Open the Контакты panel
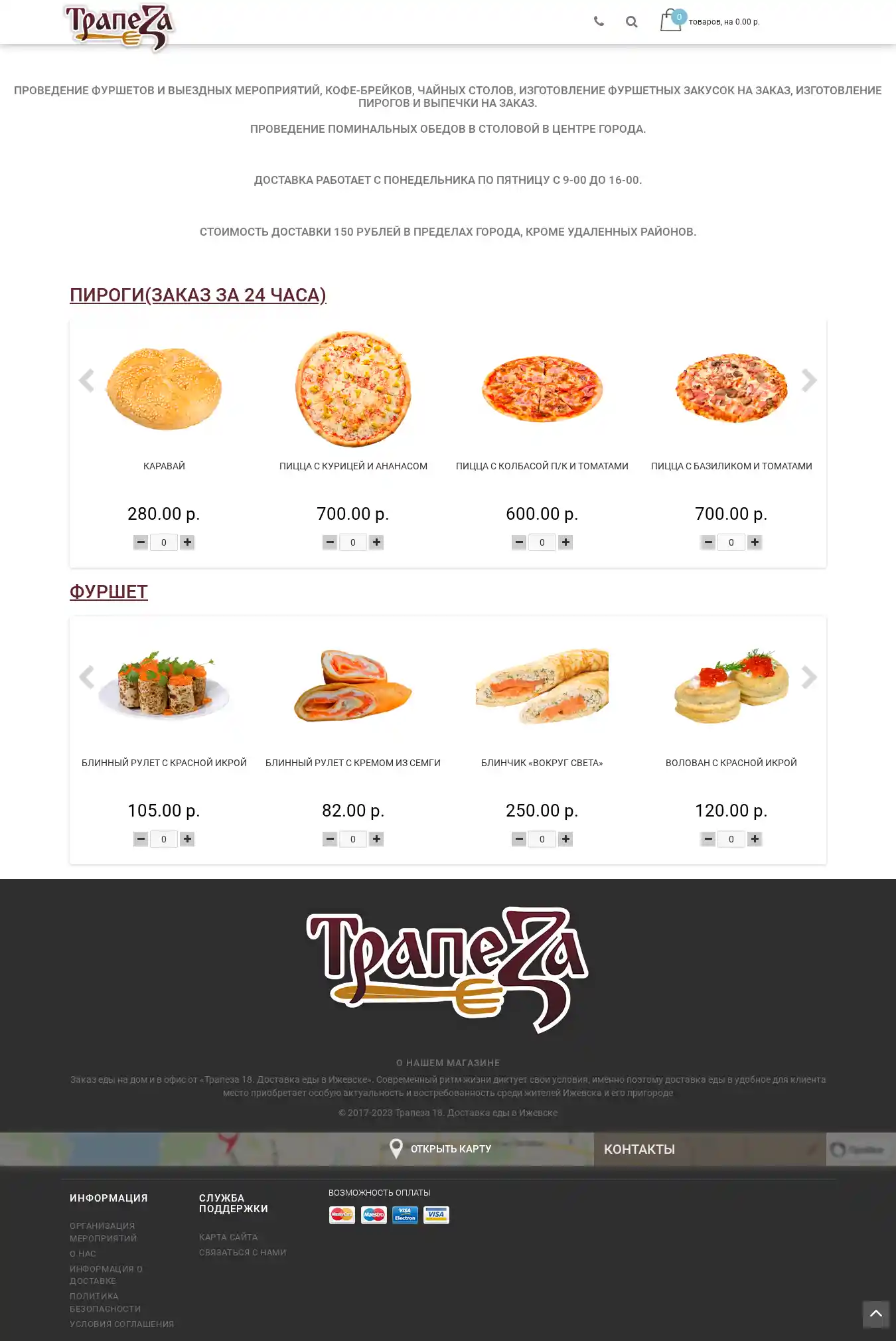This screenshot has width=896, height=1341. 639,1149
